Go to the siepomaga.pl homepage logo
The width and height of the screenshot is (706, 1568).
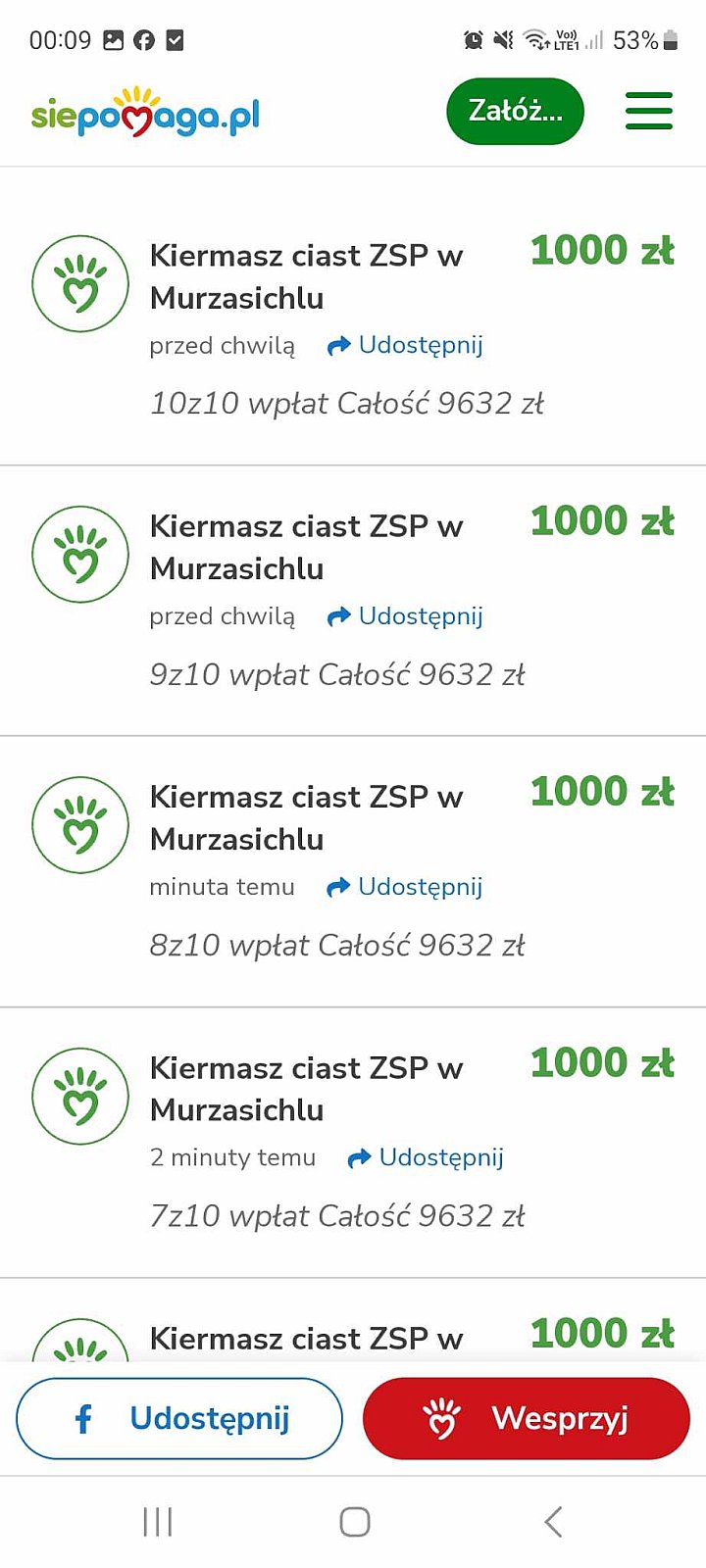pos(145,114)
